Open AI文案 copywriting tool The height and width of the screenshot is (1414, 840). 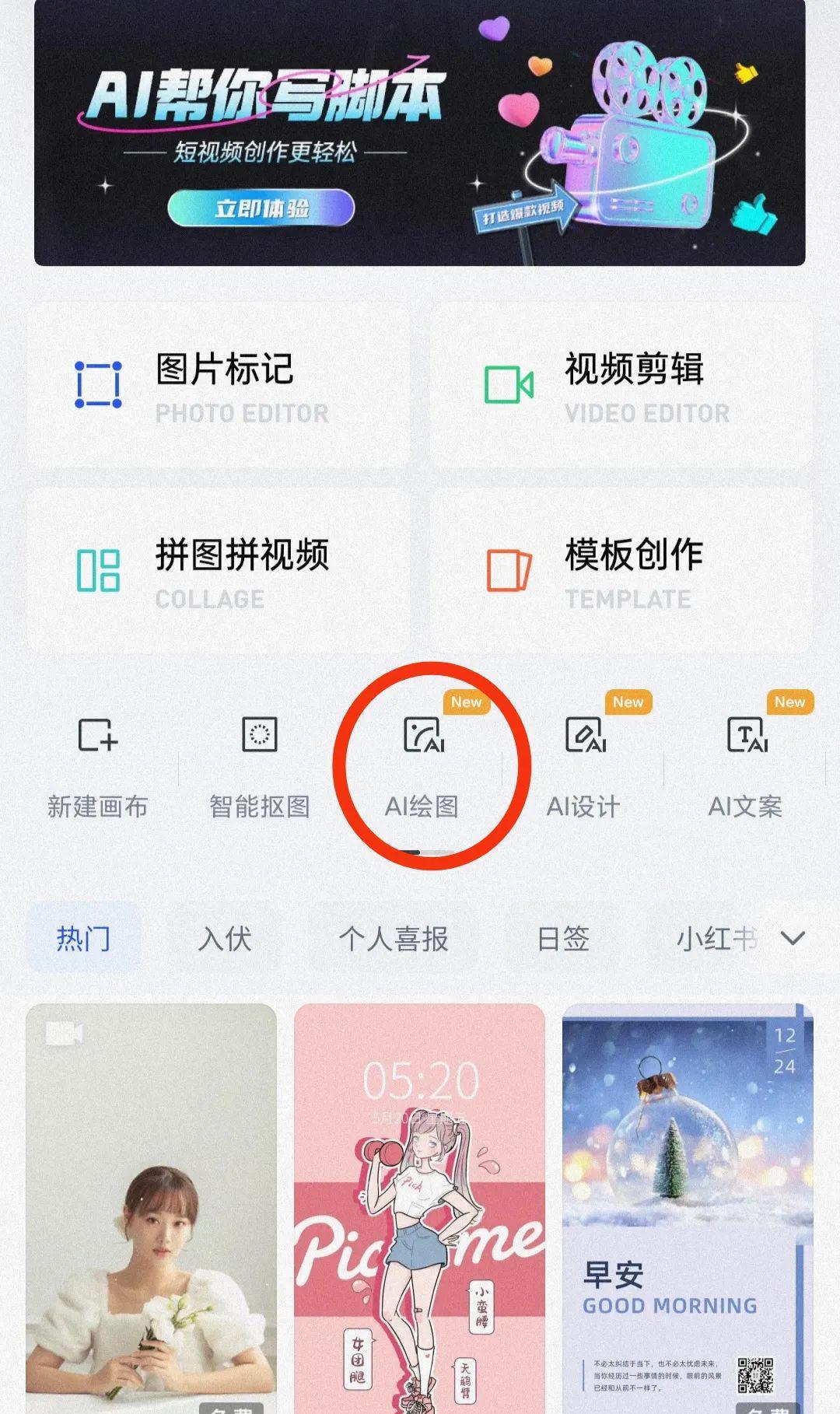coord(746,766)
